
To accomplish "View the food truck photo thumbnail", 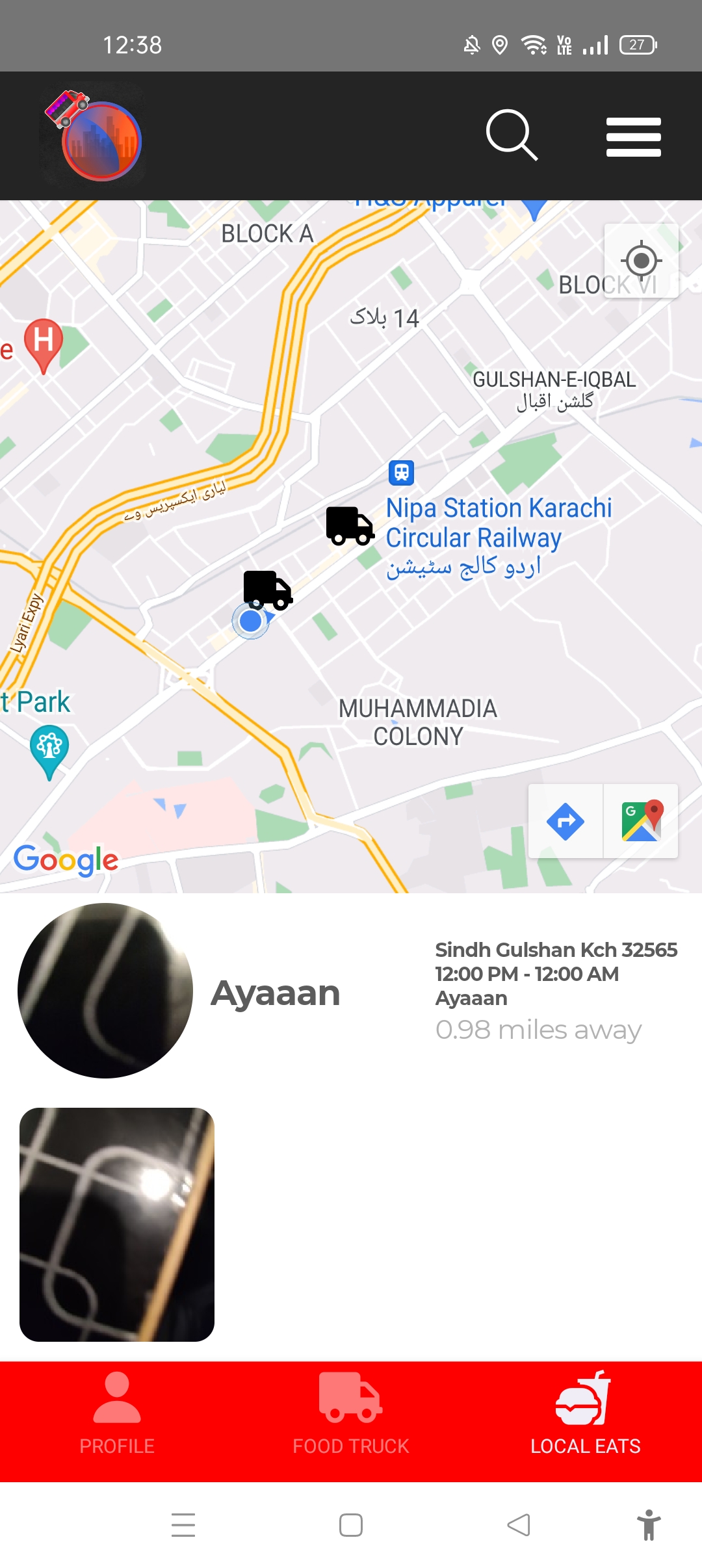I will tap(117, 1224).
